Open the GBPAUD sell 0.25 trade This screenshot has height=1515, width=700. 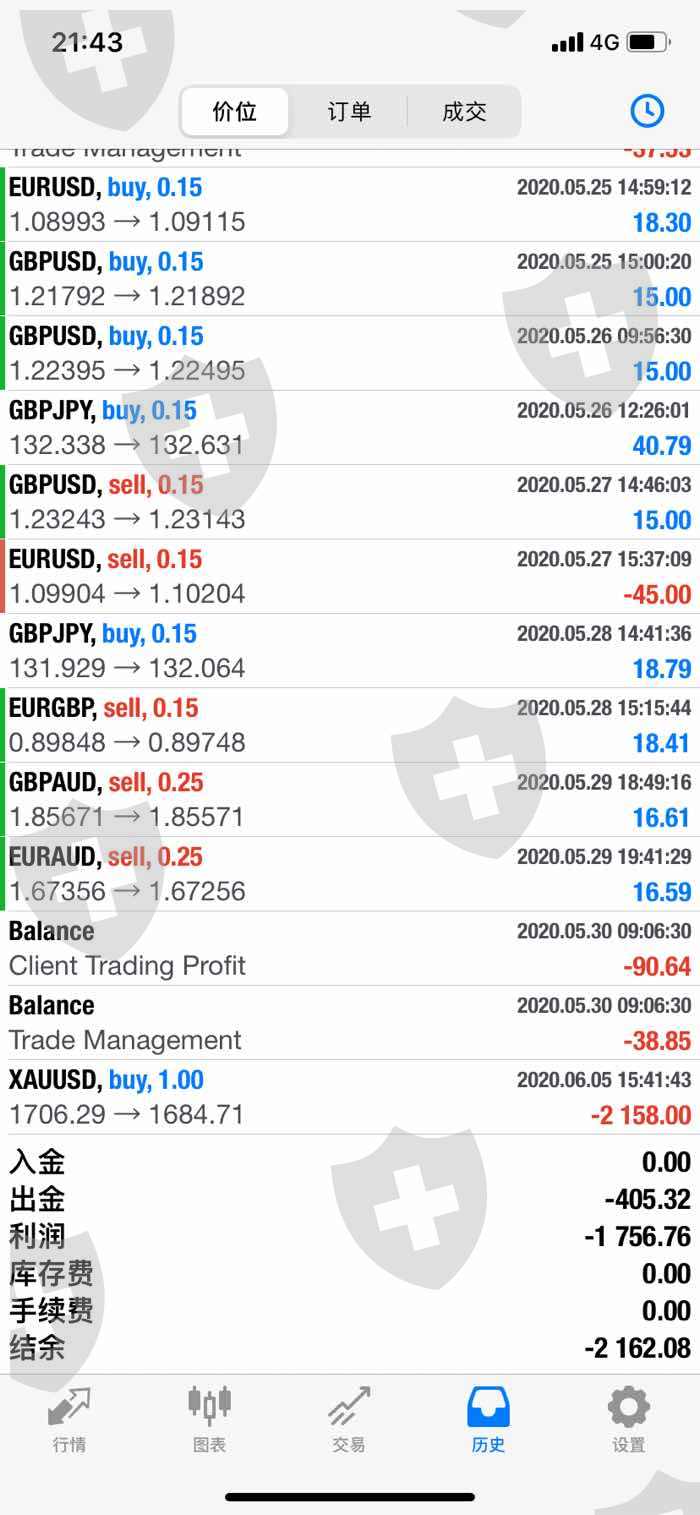click(350, 799)
